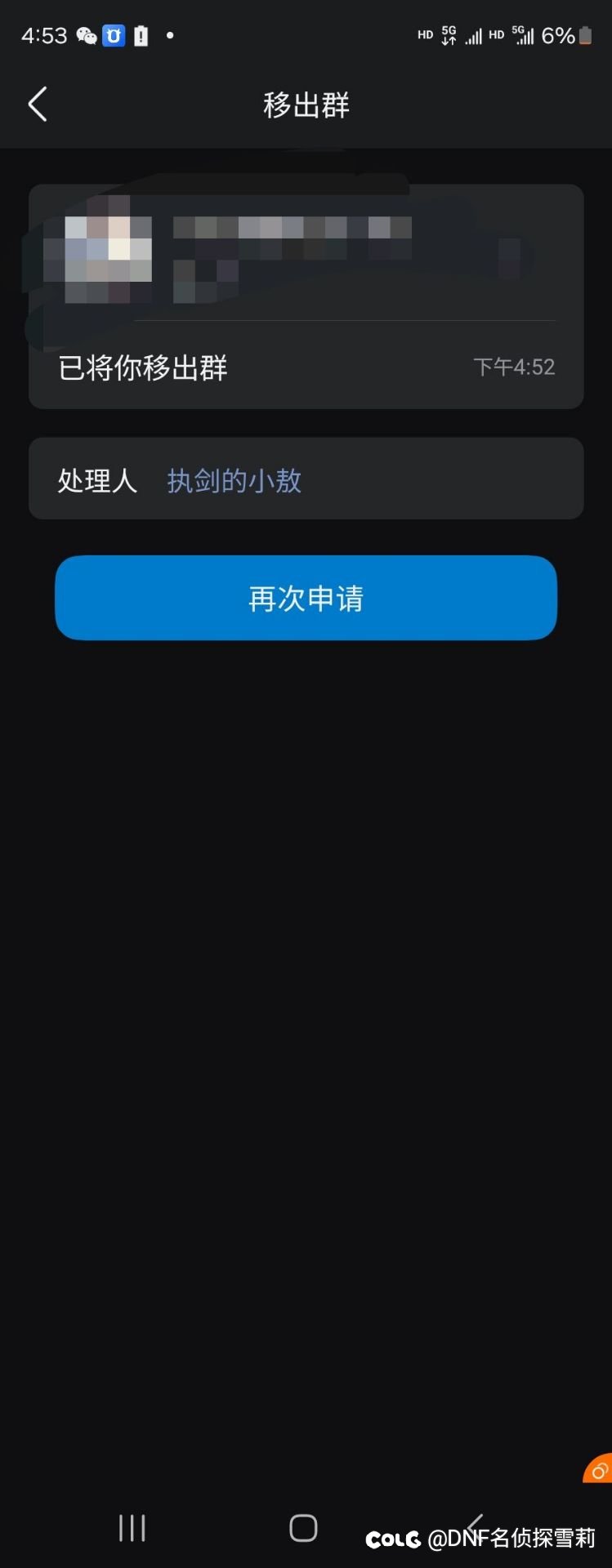Tap the 5G signal indicator on the right
The image size is (612, 1568).
point(518,34)
